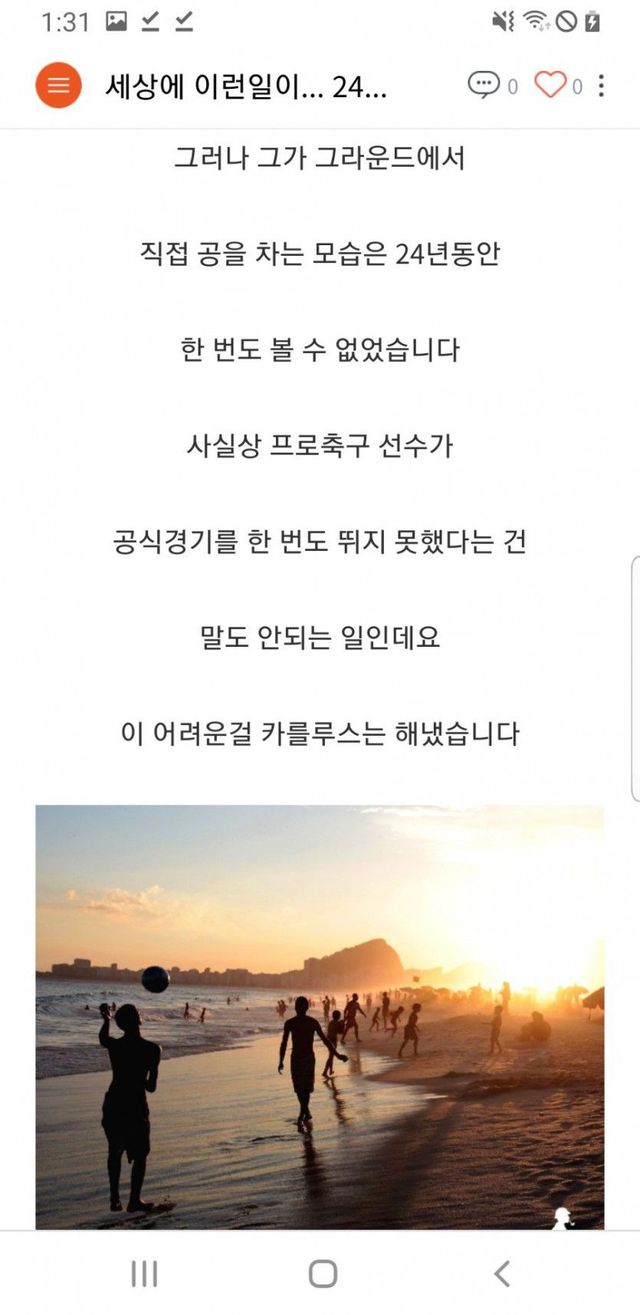The width and height of the screenshot is (640, 1315).
Task: Open the beach soccer sunset photo
Action: [320, 1015]
